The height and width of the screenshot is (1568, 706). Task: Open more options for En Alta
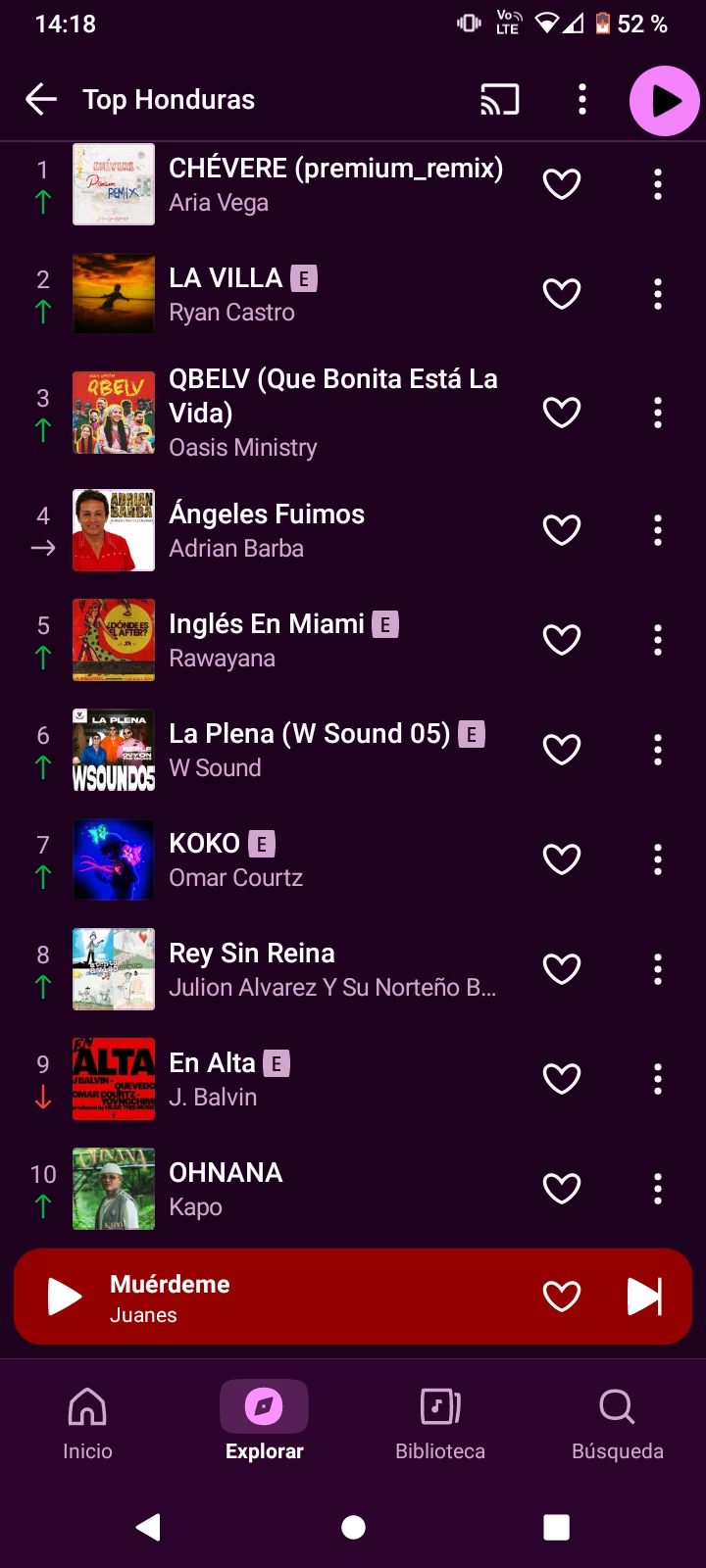(x=658, y=1079)
